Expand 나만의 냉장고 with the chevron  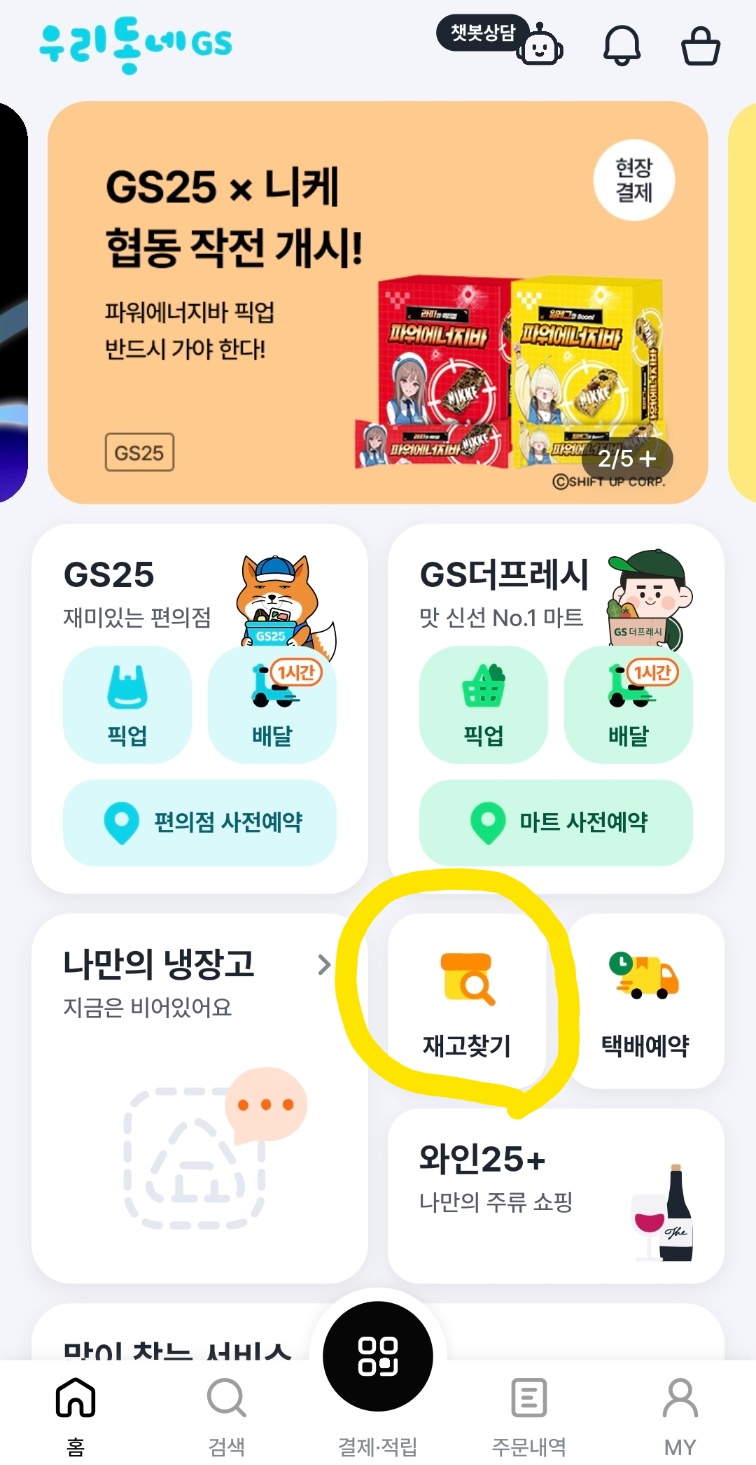323,965
